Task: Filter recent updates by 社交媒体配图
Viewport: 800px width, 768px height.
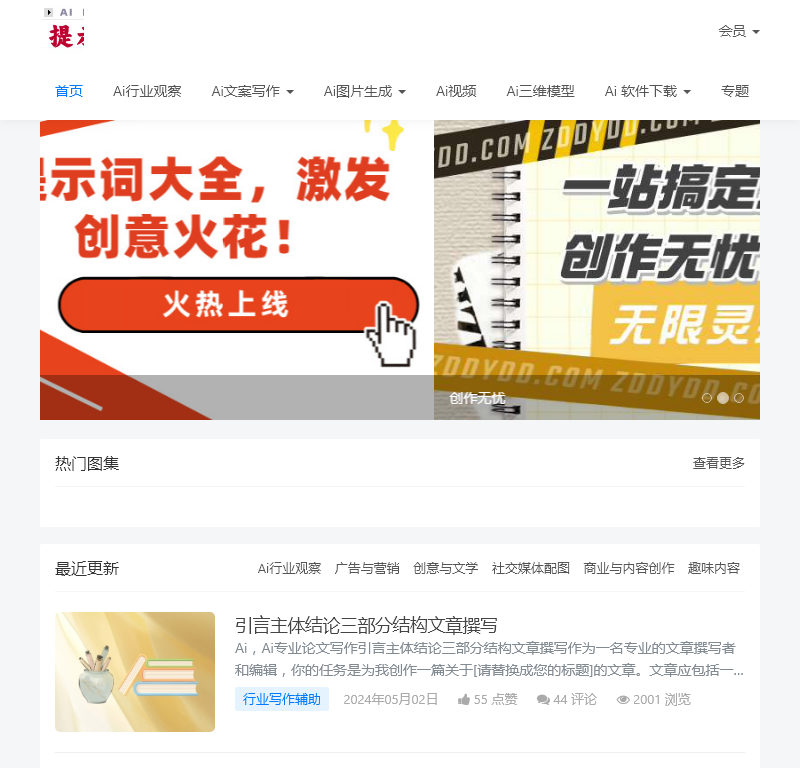Action: tap(530, 568)
